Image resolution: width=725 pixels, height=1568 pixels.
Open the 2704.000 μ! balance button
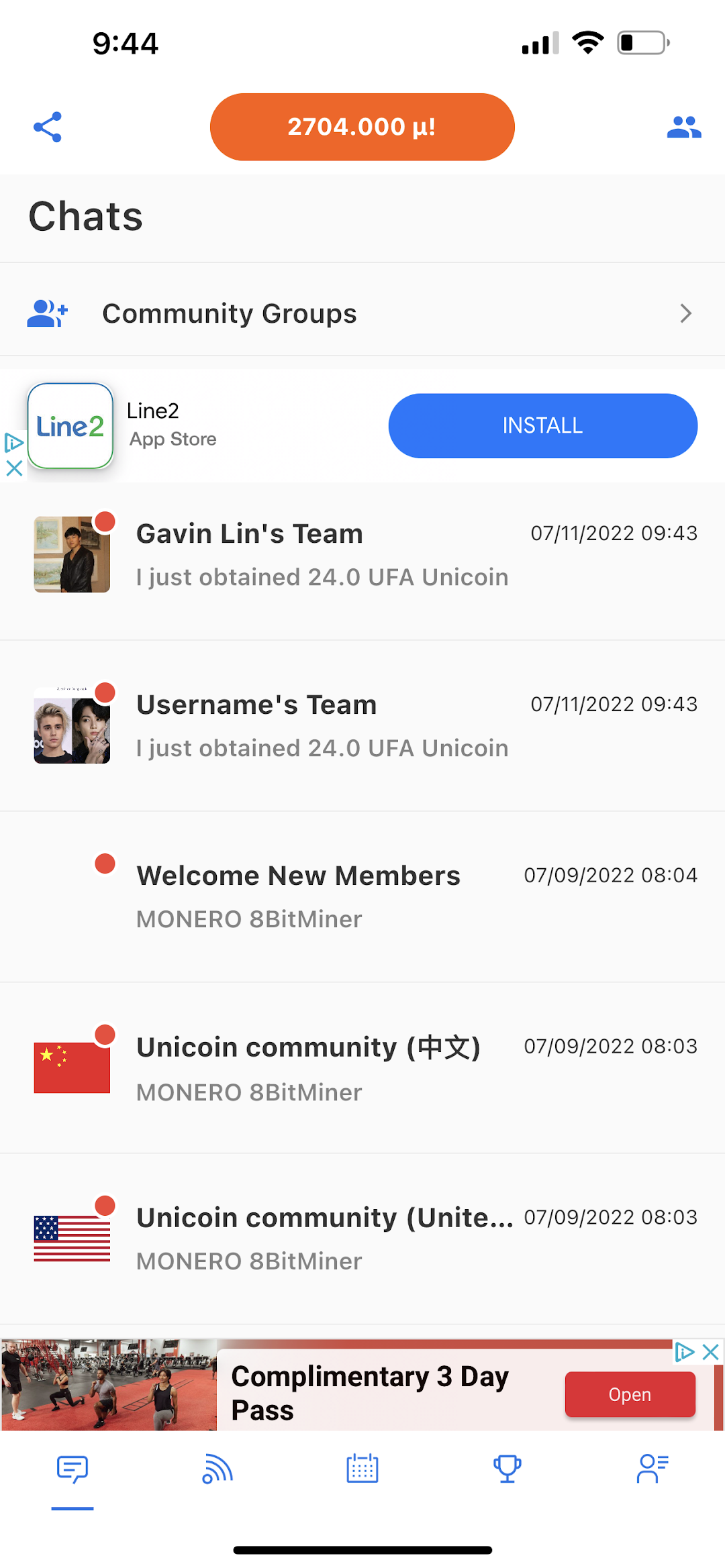pyautogui.click(x=362, y=127)
